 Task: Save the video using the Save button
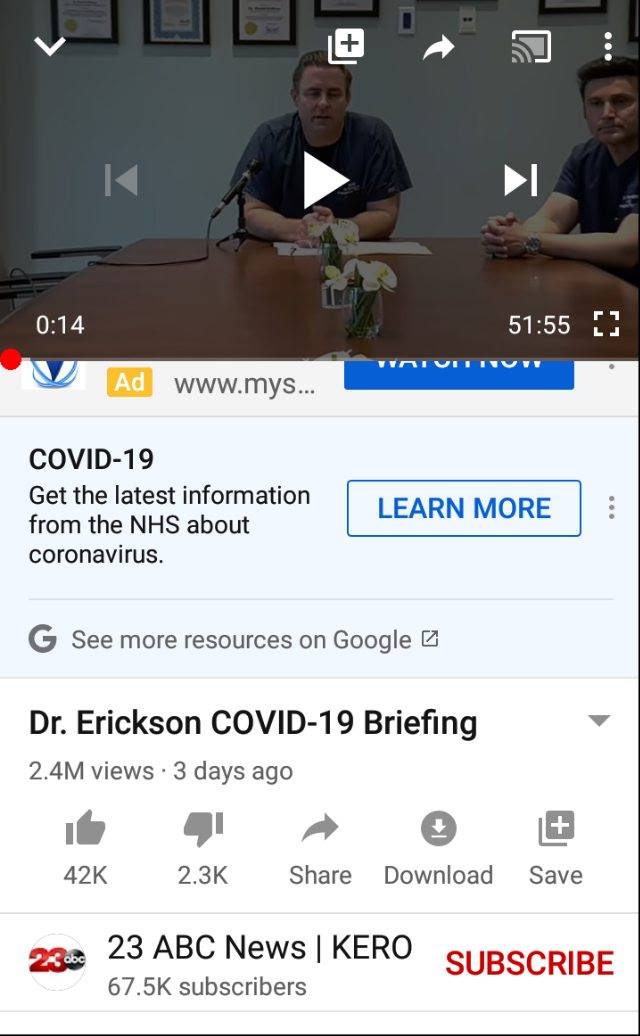click(x=556, y=846)
